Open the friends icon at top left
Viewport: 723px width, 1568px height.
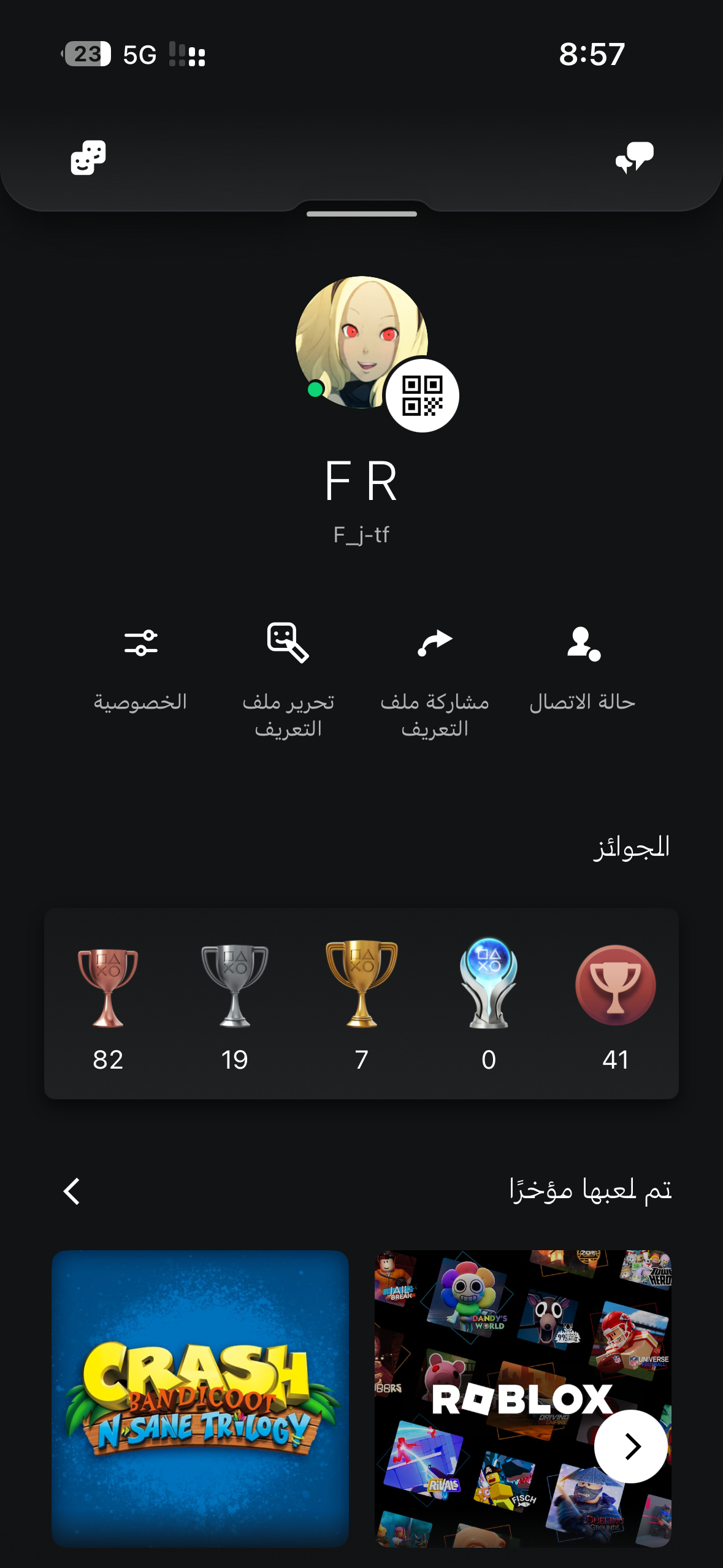(88, 158)
